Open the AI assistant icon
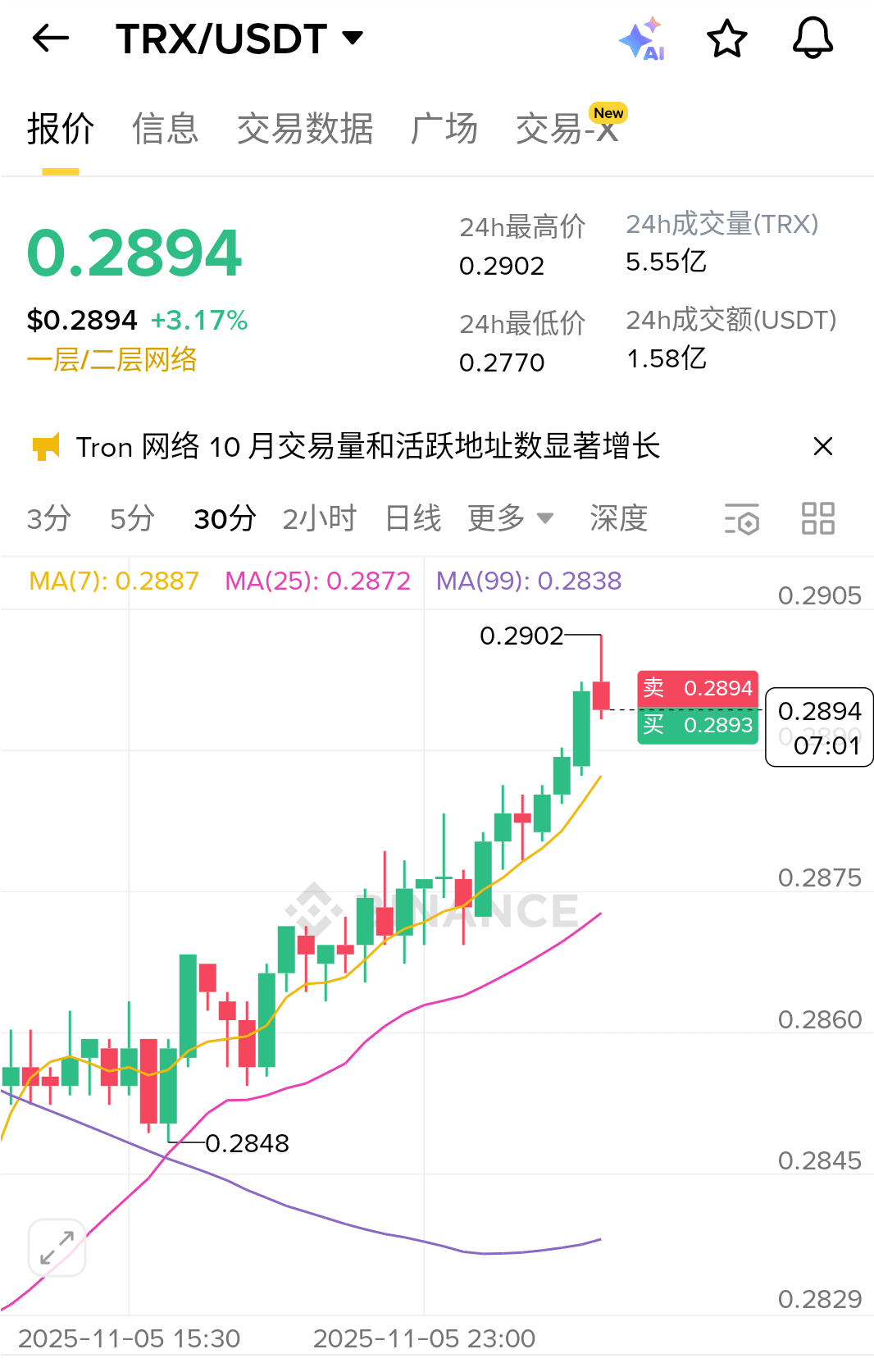874x1372 pixels. pos(642,39)
